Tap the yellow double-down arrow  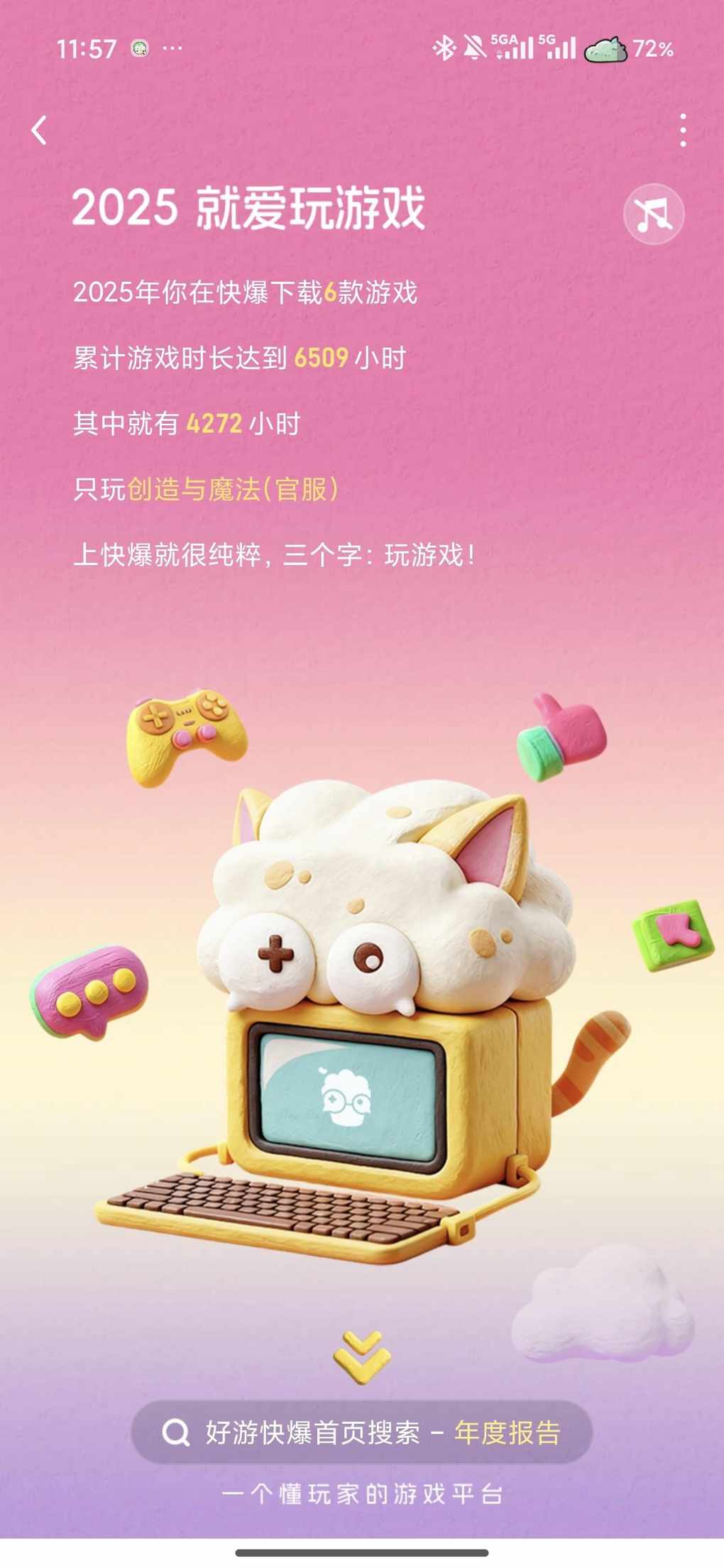pyautogui.click(x=361, y=1356)
